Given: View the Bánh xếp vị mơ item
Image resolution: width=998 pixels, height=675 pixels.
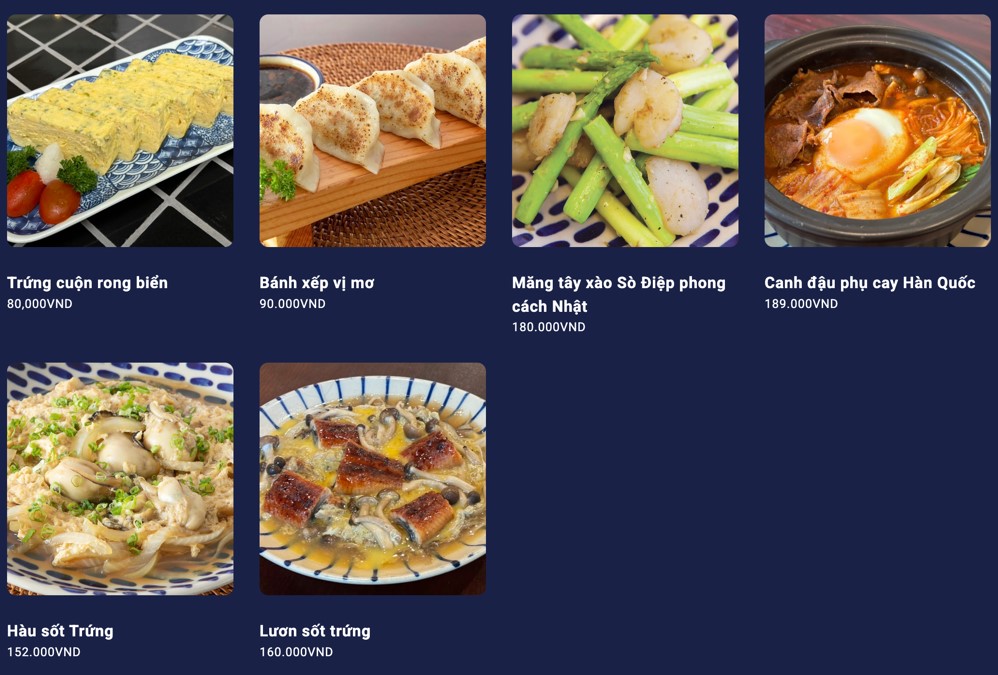Looking at the screenshot, I should click(372, 131).
